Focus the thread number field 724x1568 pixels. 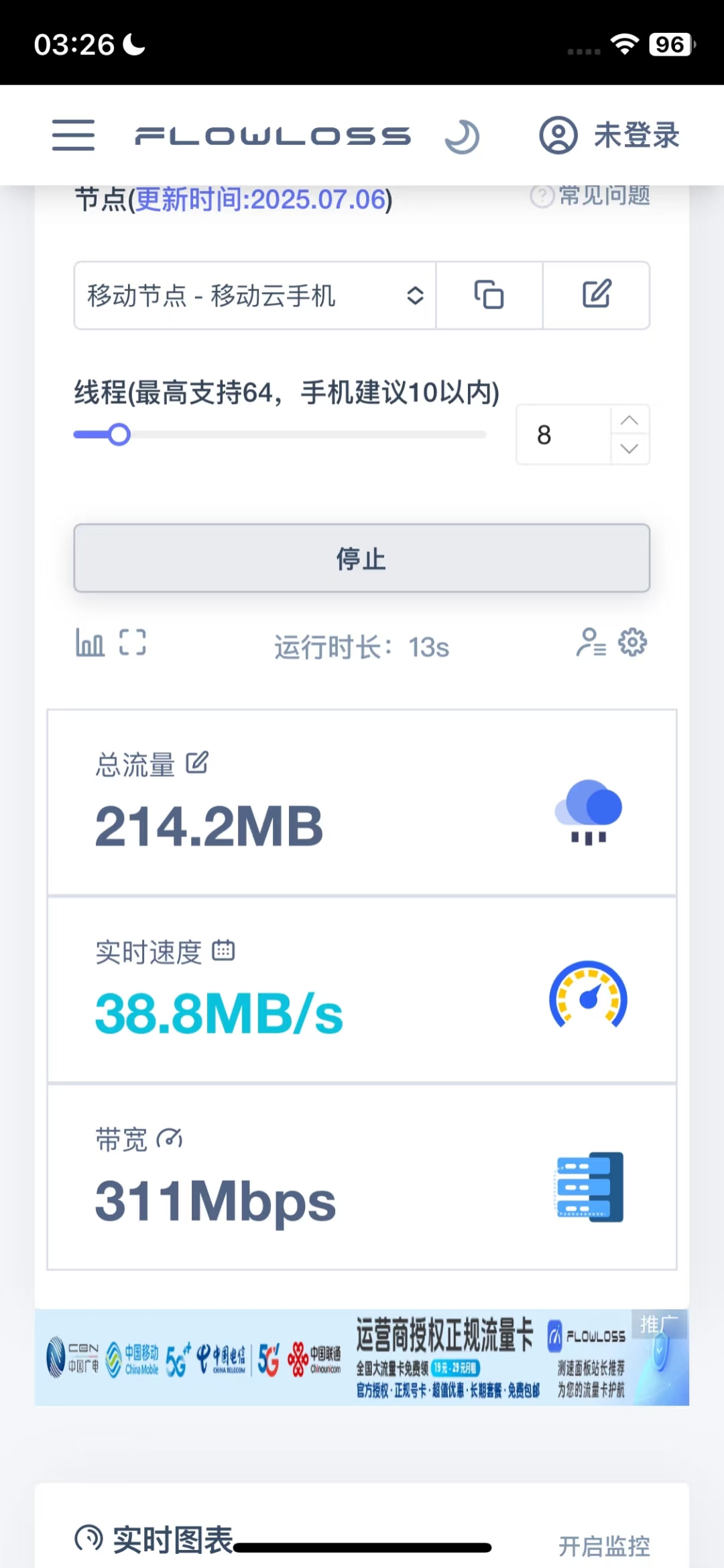[x=563, y=435]
